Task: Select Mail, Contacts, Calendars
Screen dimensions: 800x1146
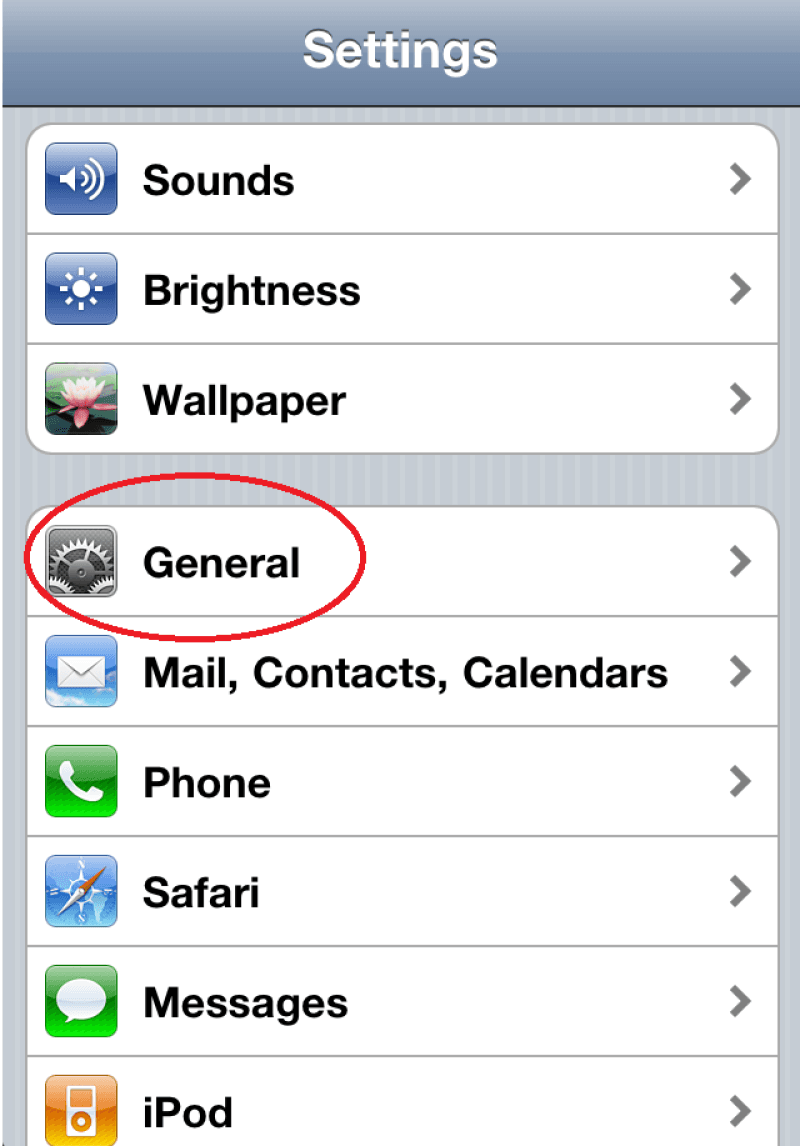Action: click(400, 672)
